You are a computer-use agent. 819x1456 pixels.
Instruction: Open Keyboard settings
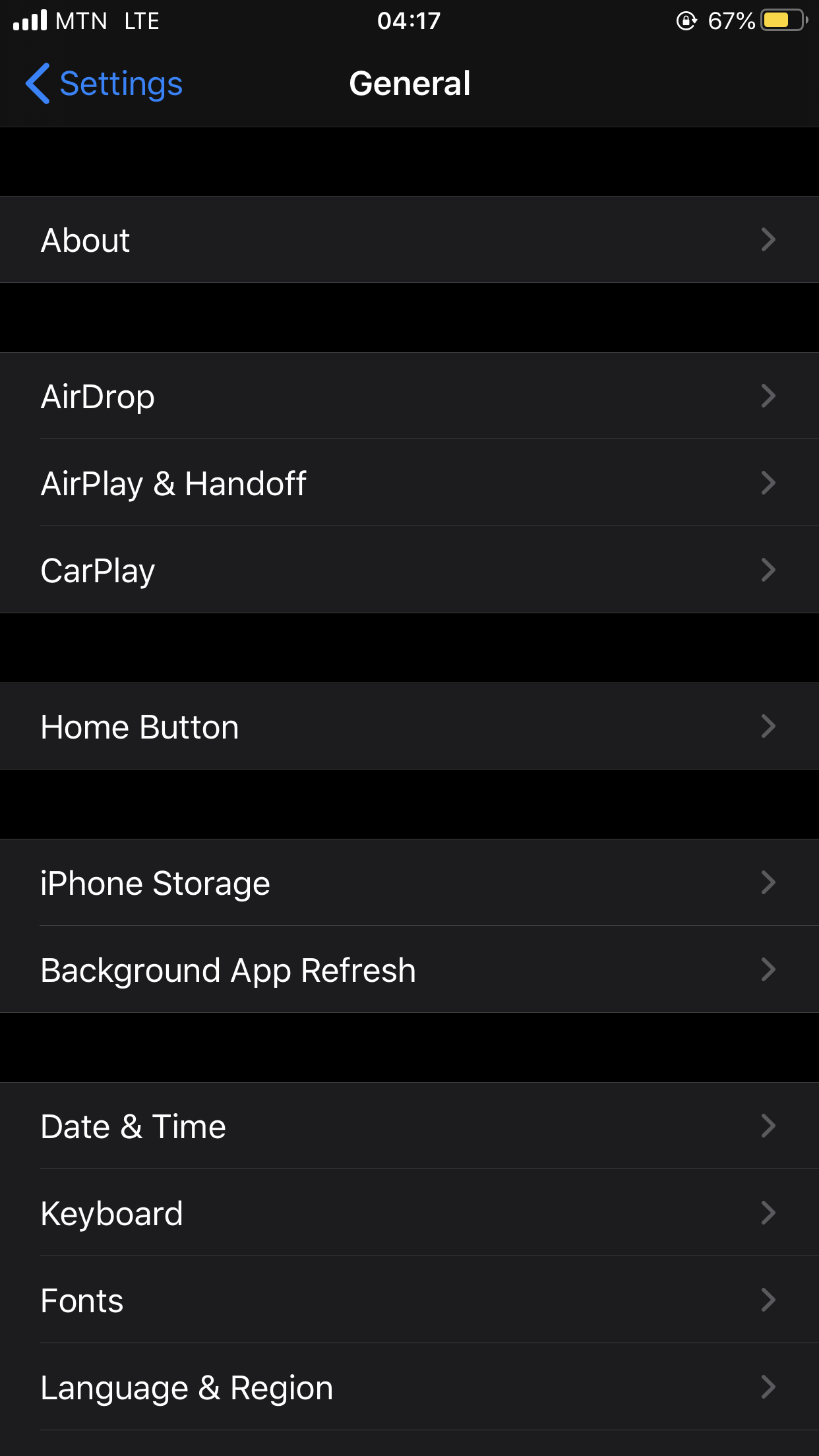point(409,1213)
